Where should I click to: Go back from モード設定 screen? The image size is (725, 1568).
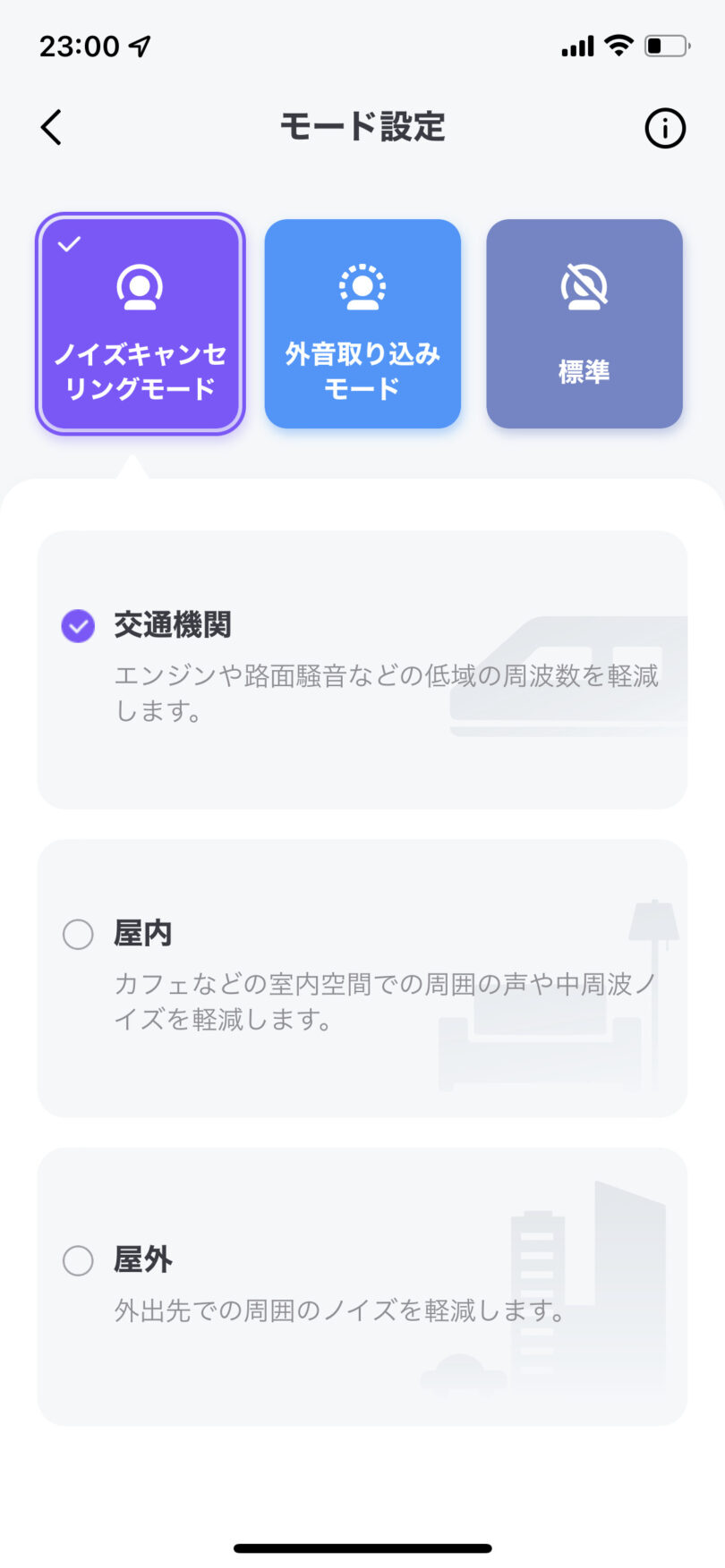(x=52, y=127)
